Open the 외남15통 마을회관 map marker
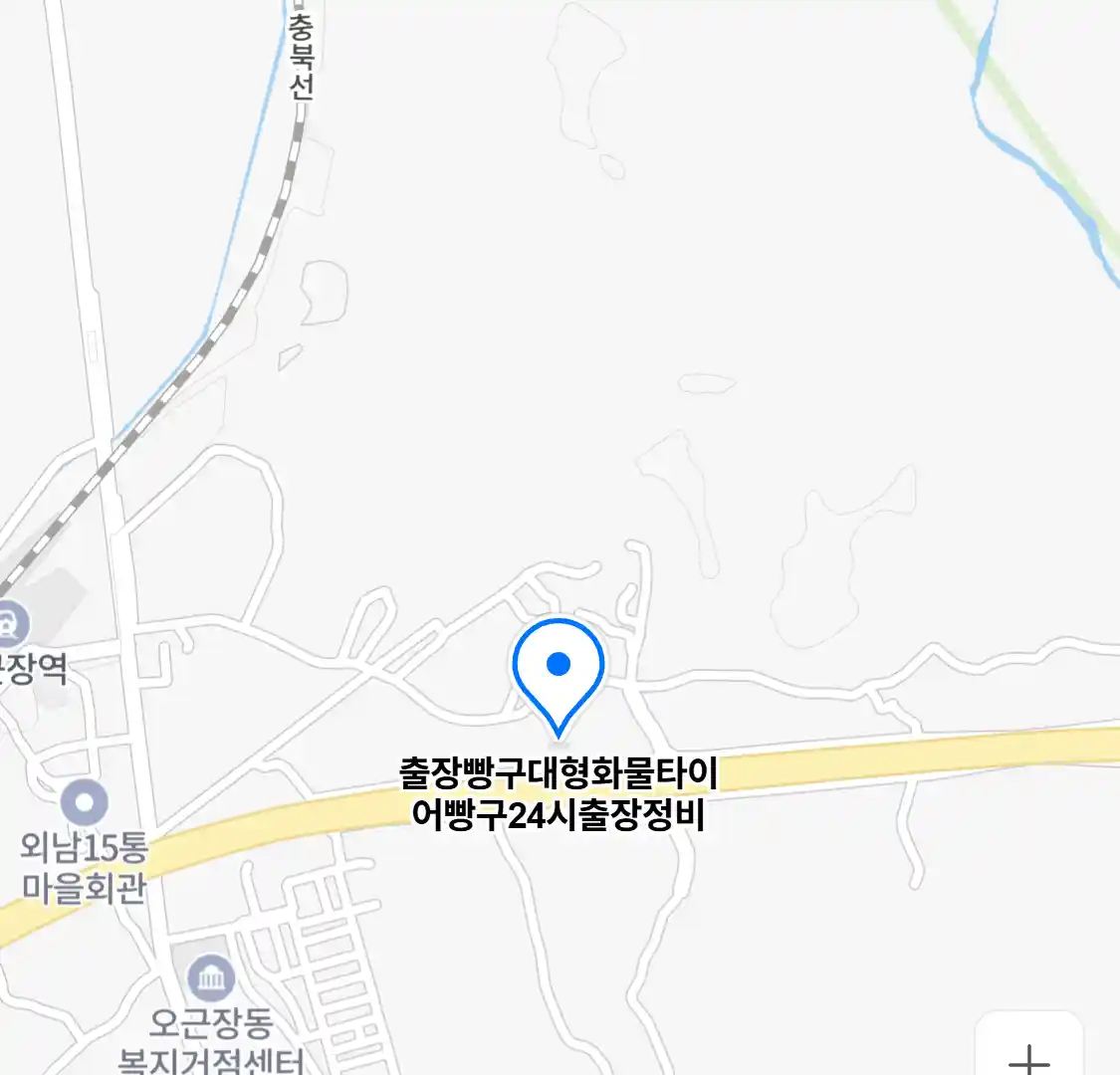This screenshot has width=1120, height=1075. [x=85, y=802]
